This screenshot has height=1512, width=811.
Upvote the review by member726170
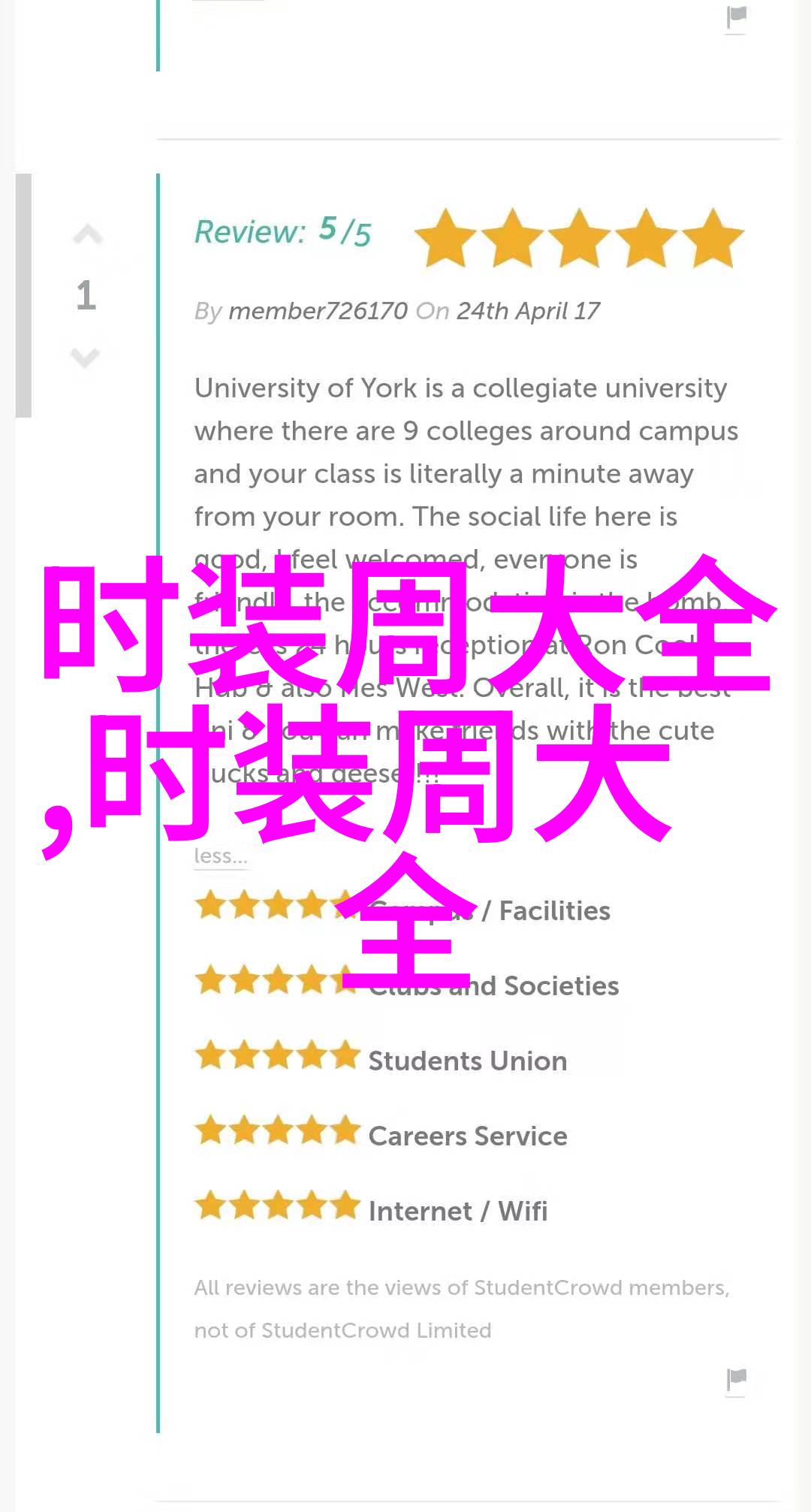coord(87,236)
